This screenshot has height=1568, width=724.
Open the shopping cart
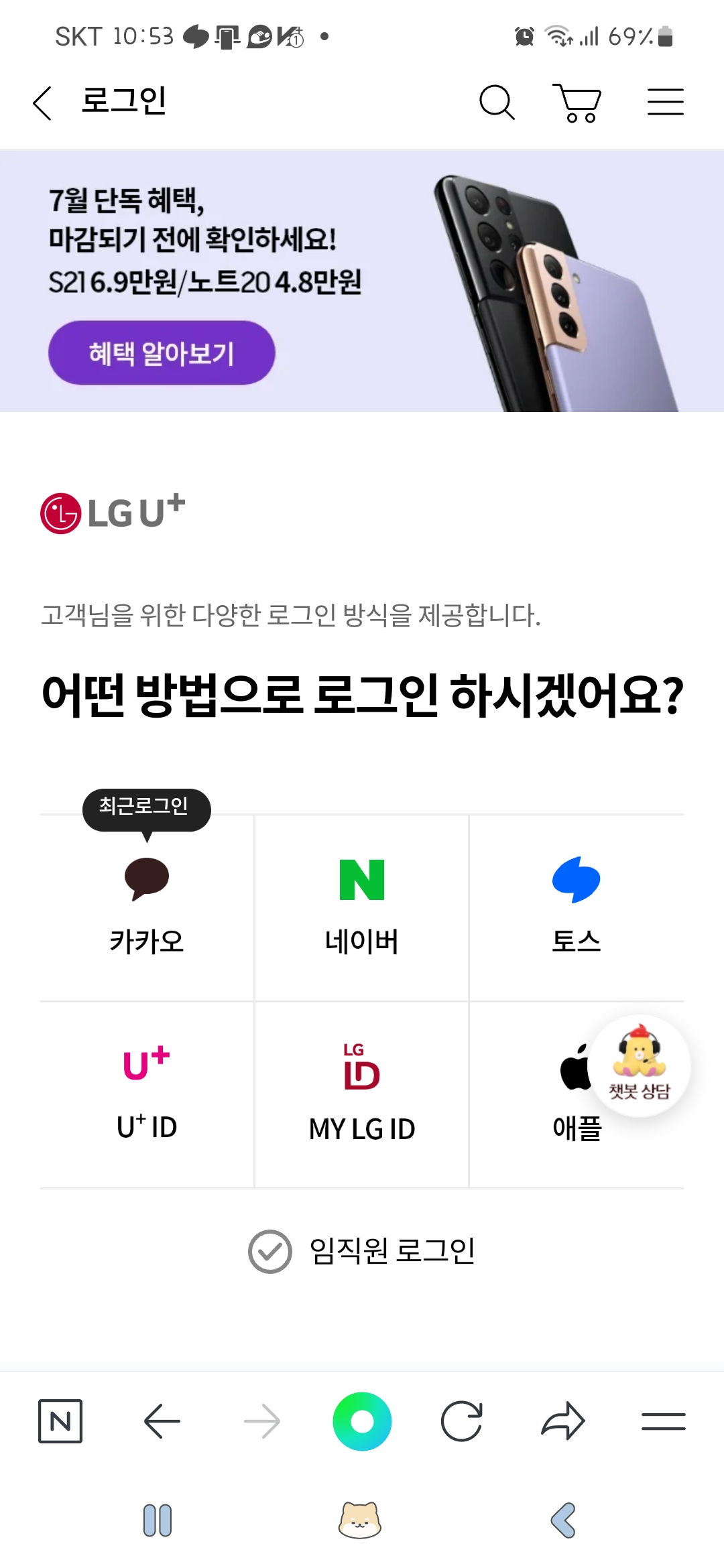[x=579, y=104]
